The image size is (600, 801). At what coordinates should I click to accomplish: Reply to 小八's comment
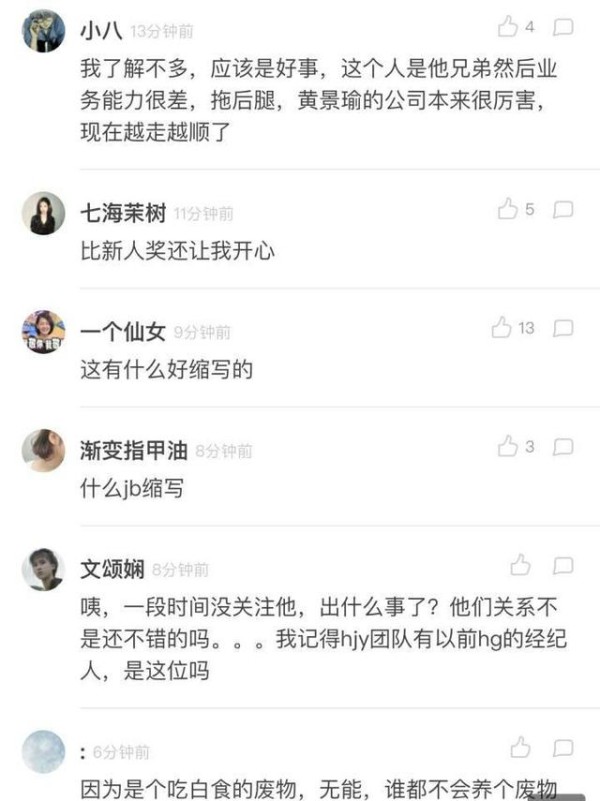click(x=563, y=27)
